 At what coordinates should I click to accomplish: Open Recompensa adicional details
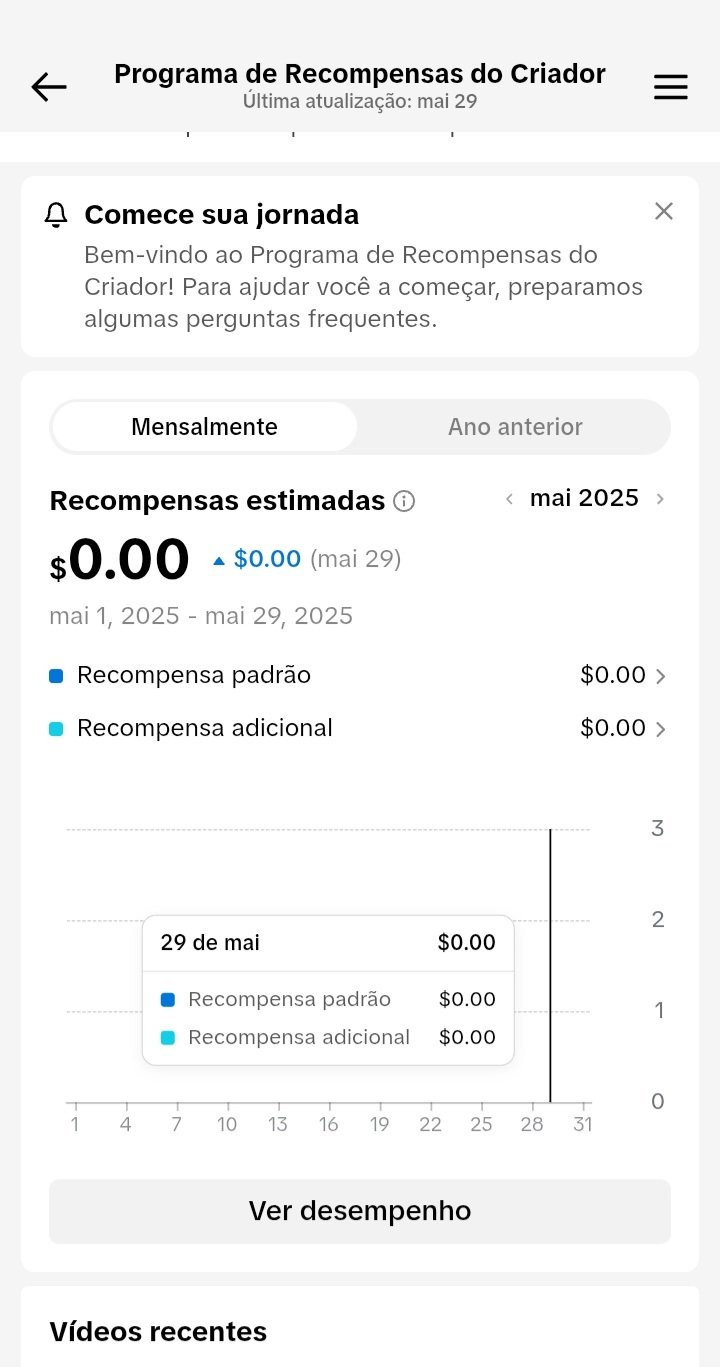click(x=360, y=729)
